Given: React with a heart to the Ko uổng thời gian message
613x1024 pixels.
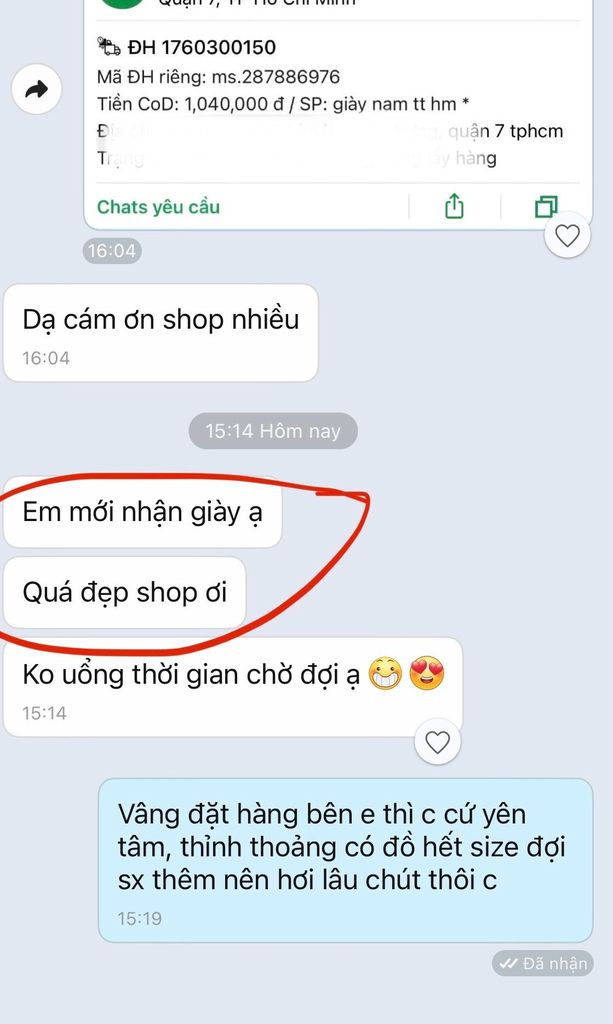Looking at the screenshot, I should tap(438, 742).
